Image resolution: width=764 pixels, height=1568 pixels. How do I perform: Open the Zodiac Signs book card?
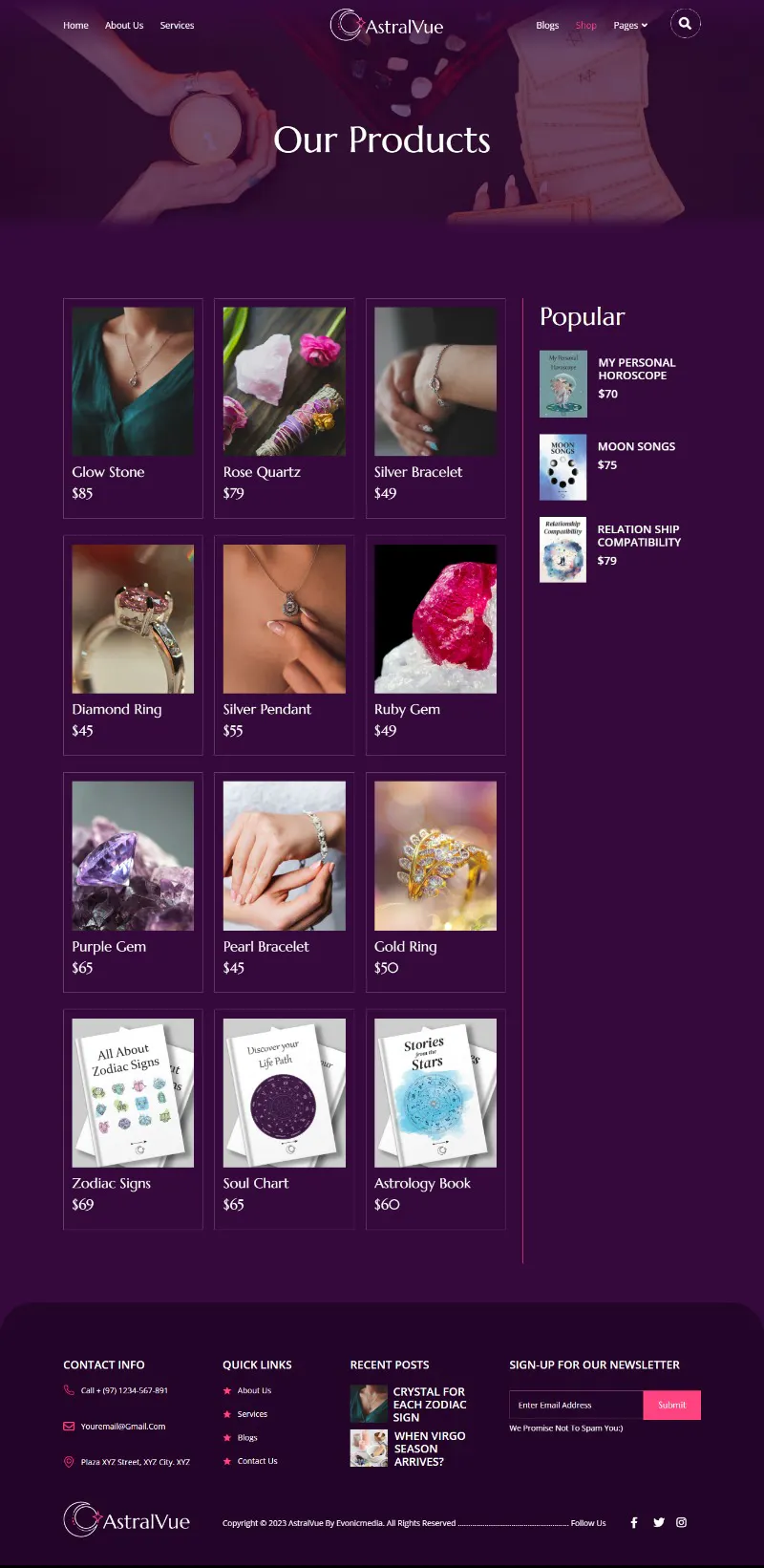[133, 1119]
